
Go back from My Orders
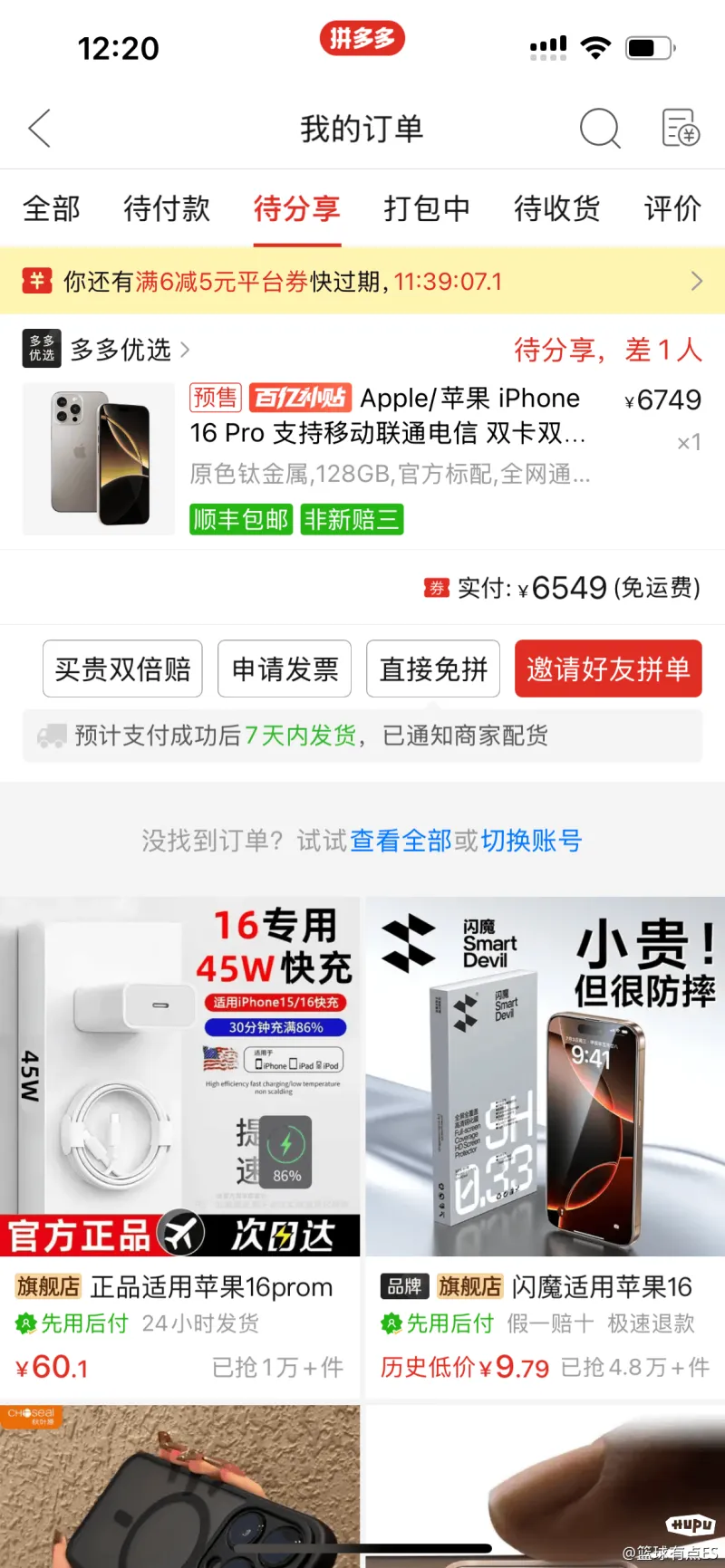(39, 129)
